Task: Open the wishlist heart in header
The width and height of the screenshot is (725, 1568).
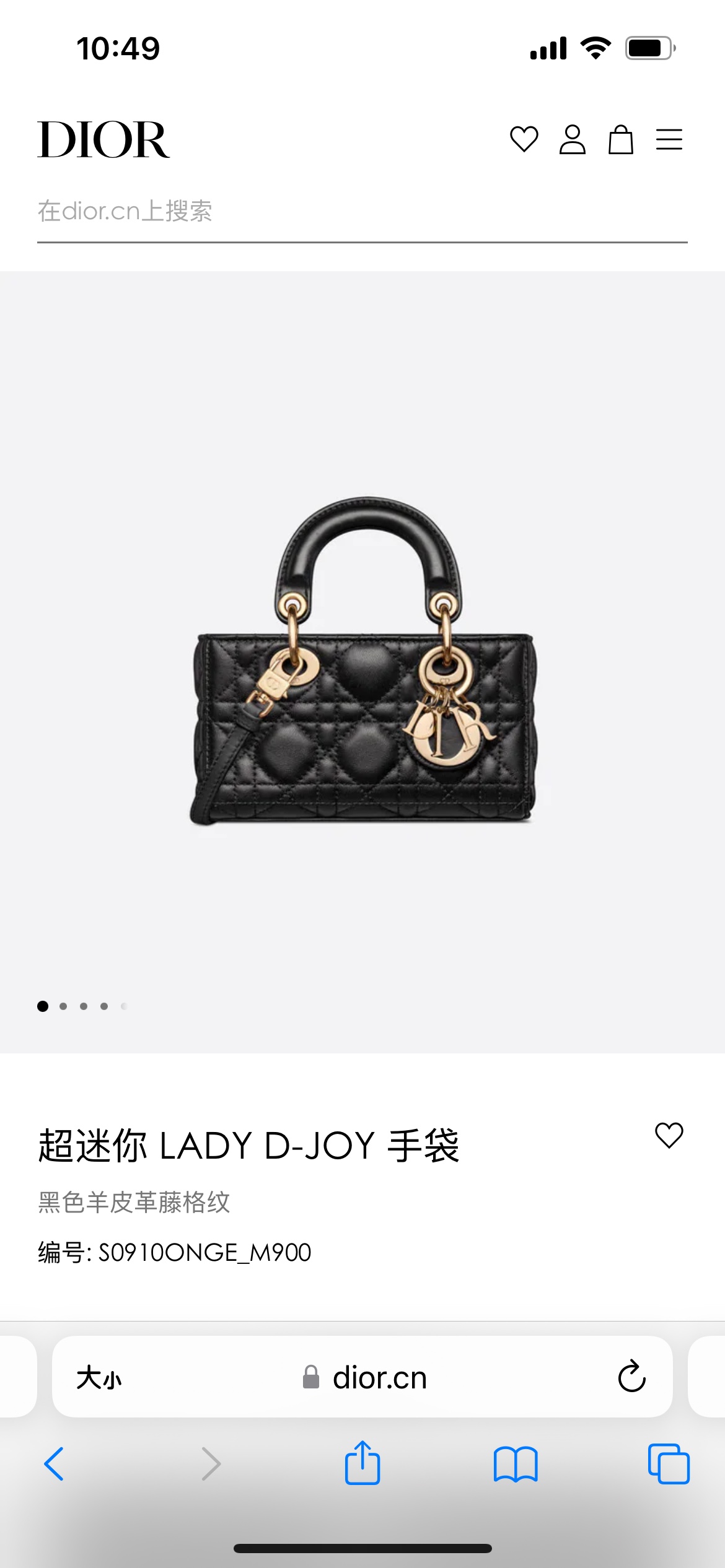Action: coord(524,139)
